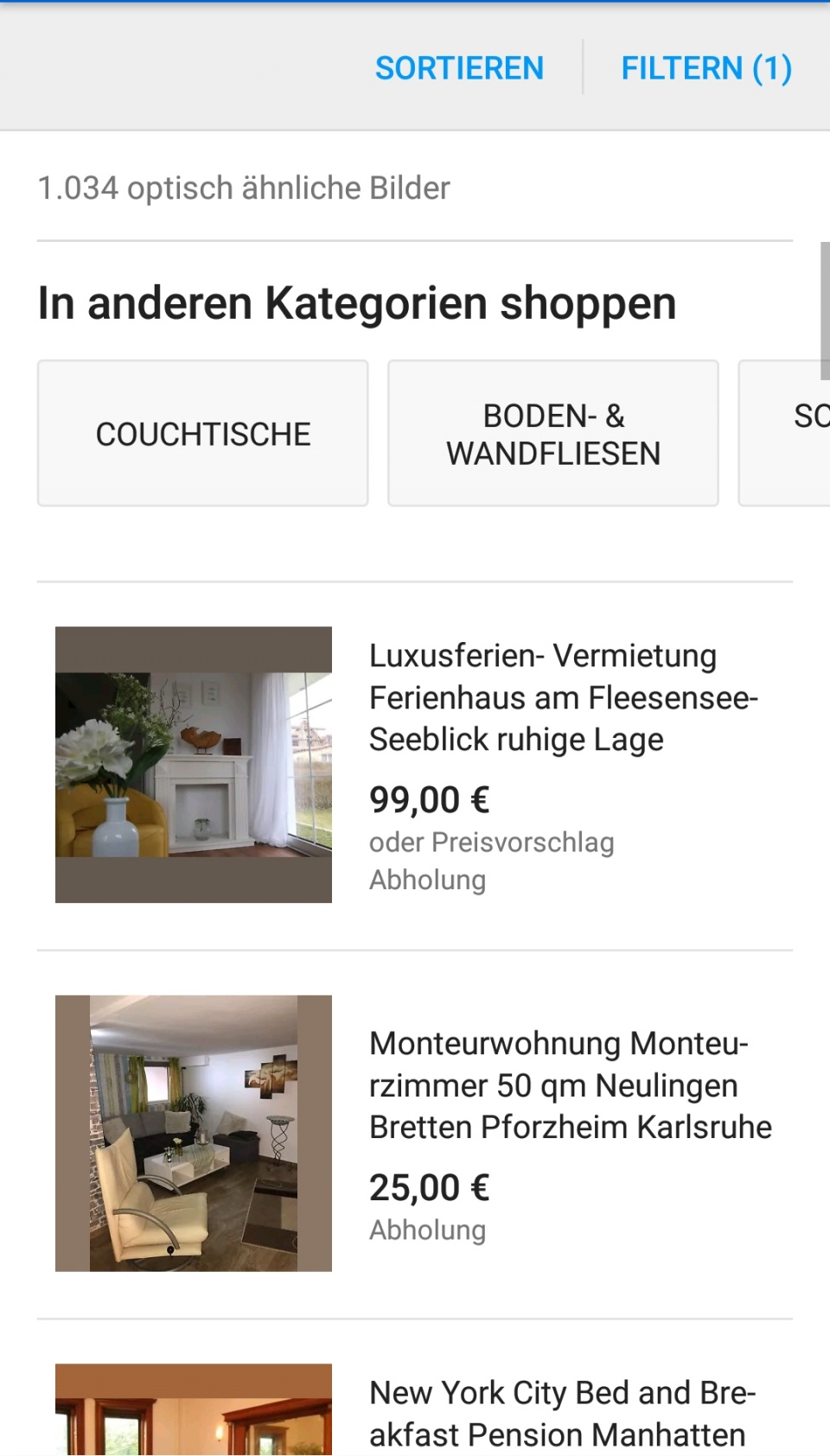Open the Sortieren options
This screenshot has width=830, height=1456.
coord(459,68)
